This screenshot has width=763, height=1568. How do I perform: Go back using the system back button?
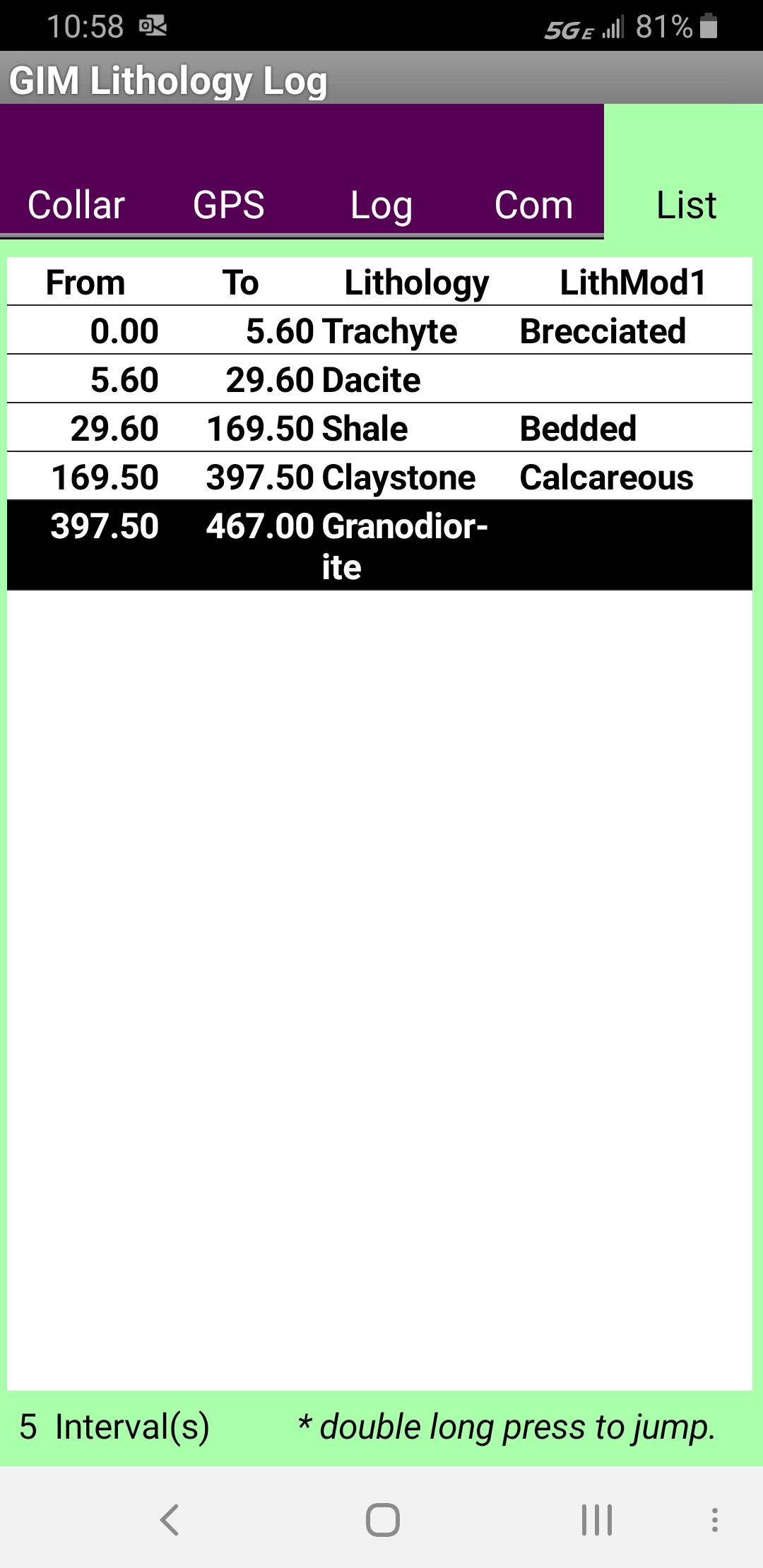tap(170, 1519)
